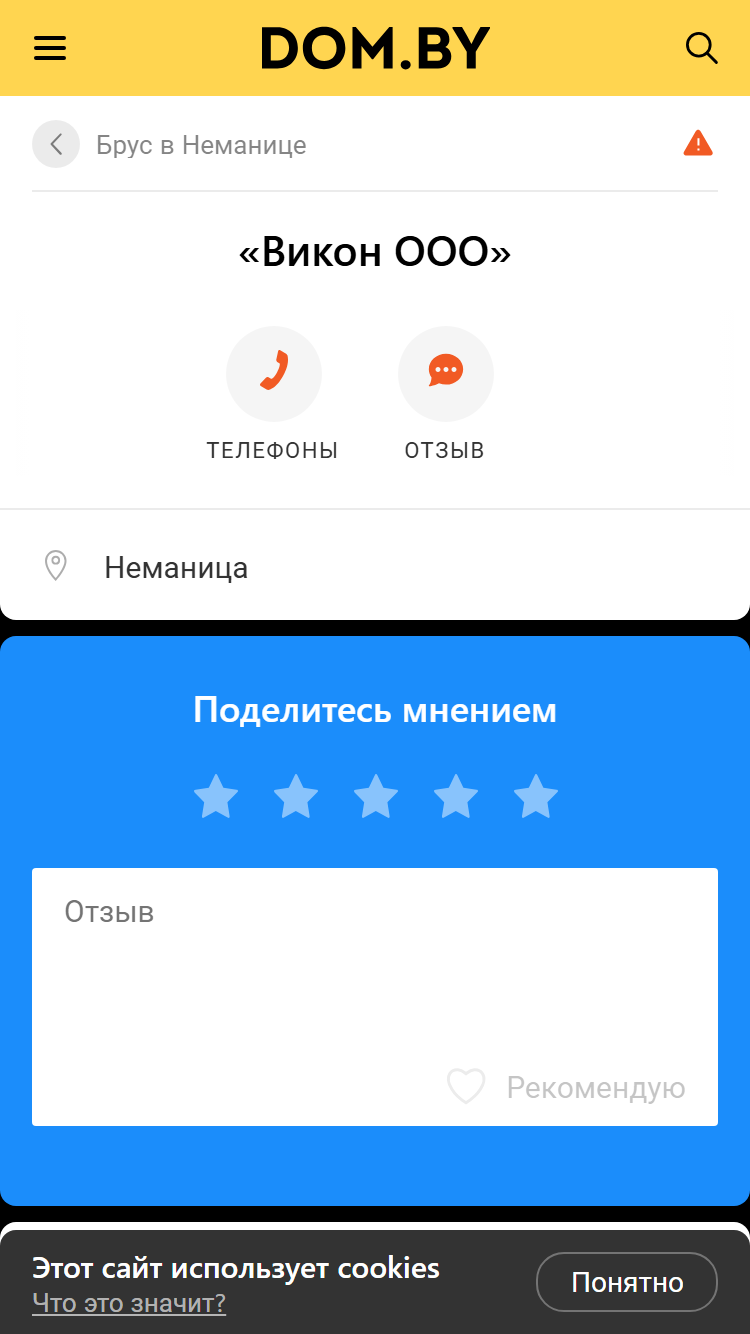Rate three stars
750x1334 pixels.
click(x=376, y=797)
